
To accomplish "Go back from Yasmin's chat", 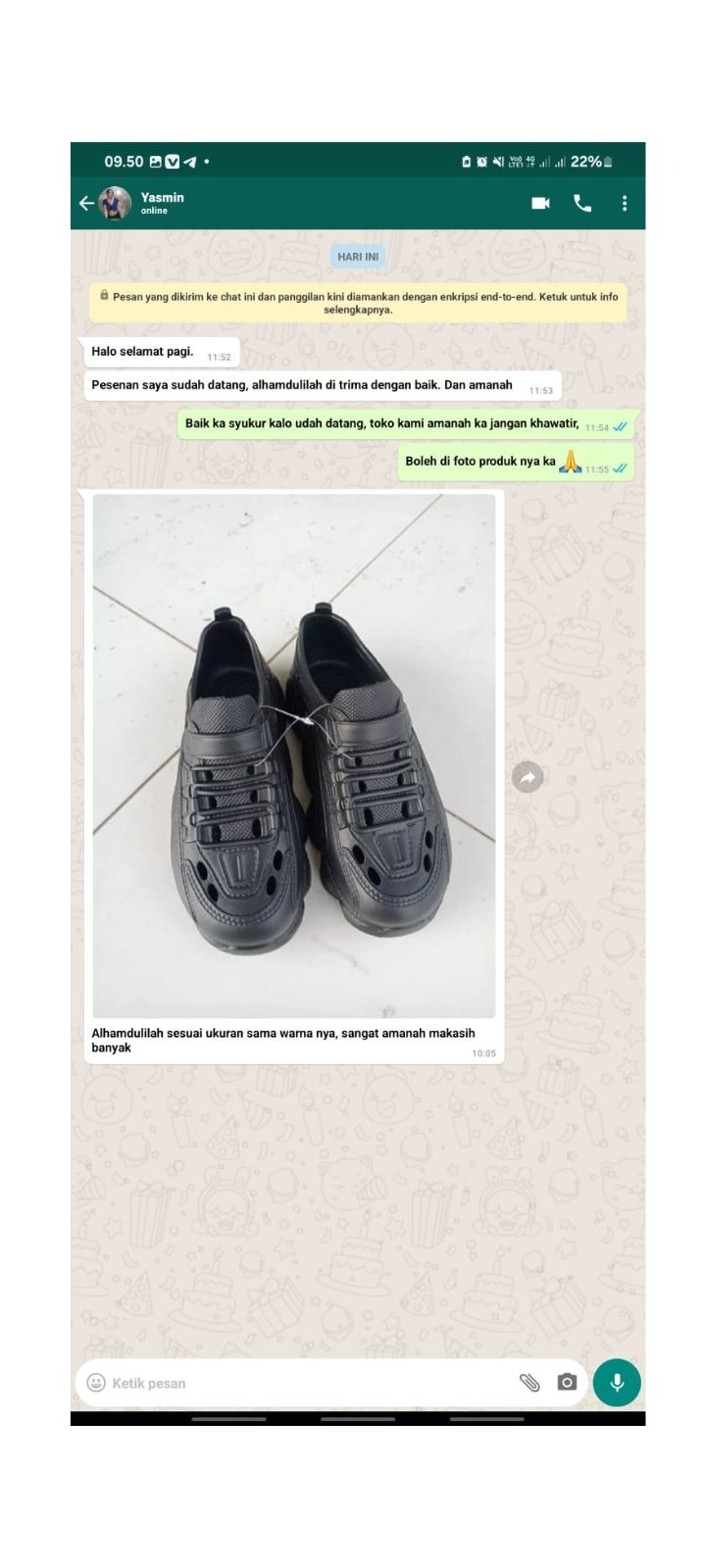I will (x=86, y=203).
